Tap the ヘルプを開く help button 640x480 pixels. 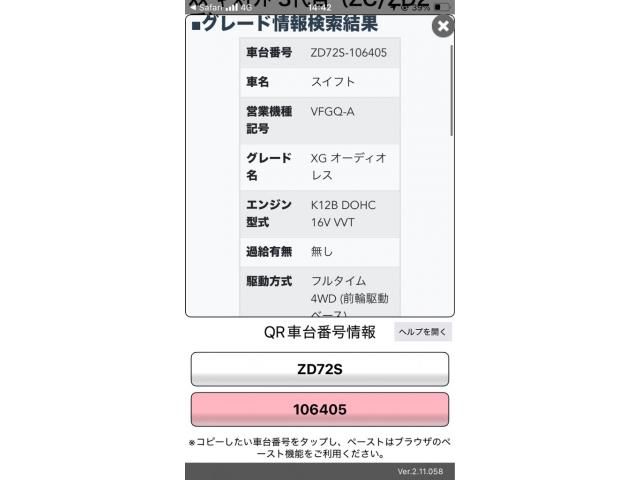pos(423,332)
